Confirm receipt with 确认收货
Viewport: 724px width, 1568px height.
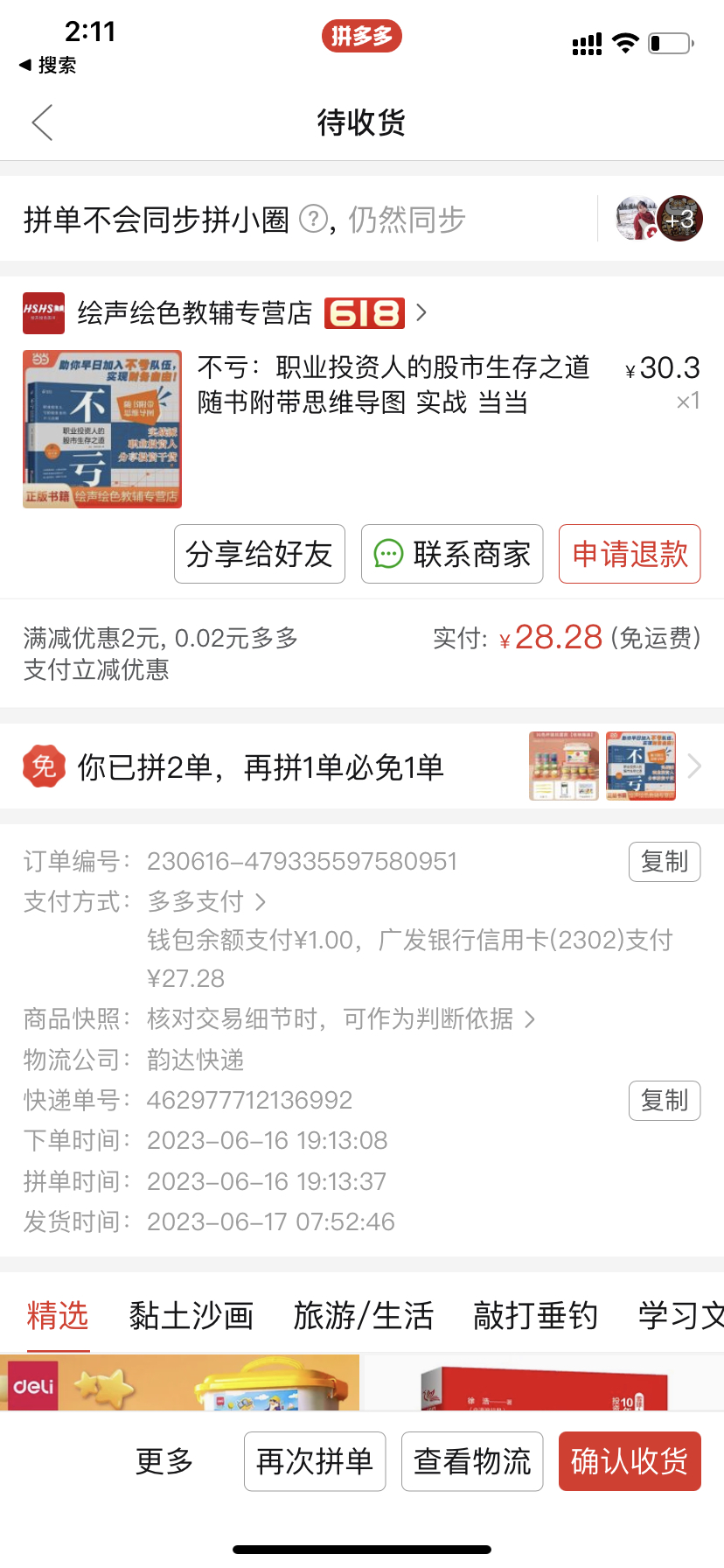[630, 1460]
